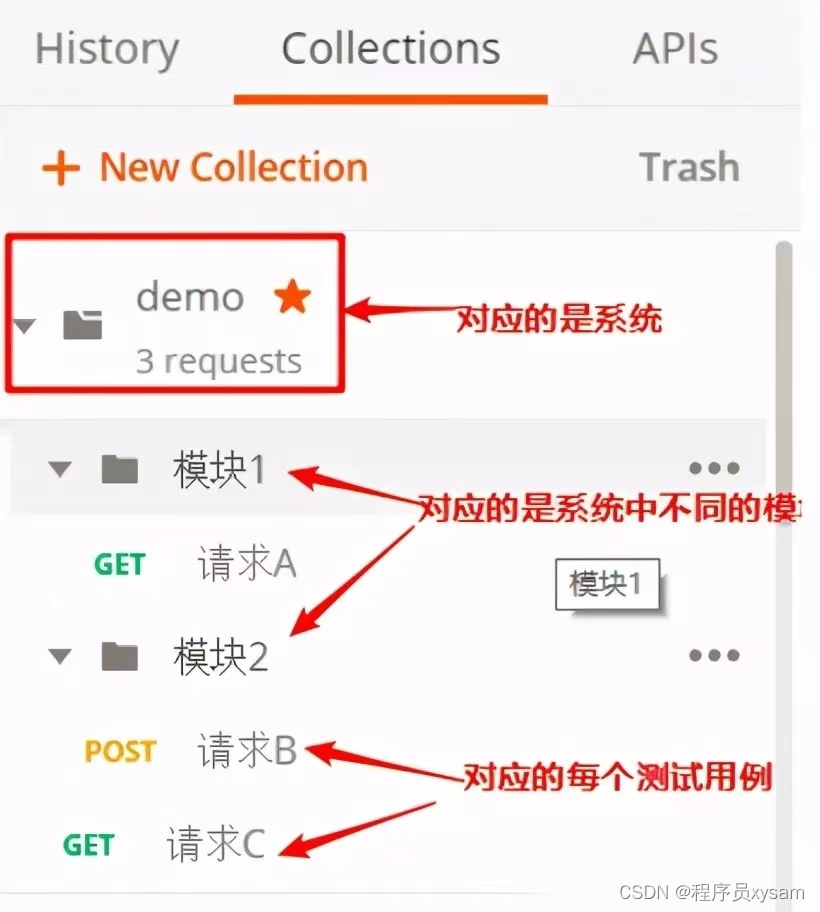Open the POST request 请求B
This screenshot has width=820, height=912.
[247, 751]
